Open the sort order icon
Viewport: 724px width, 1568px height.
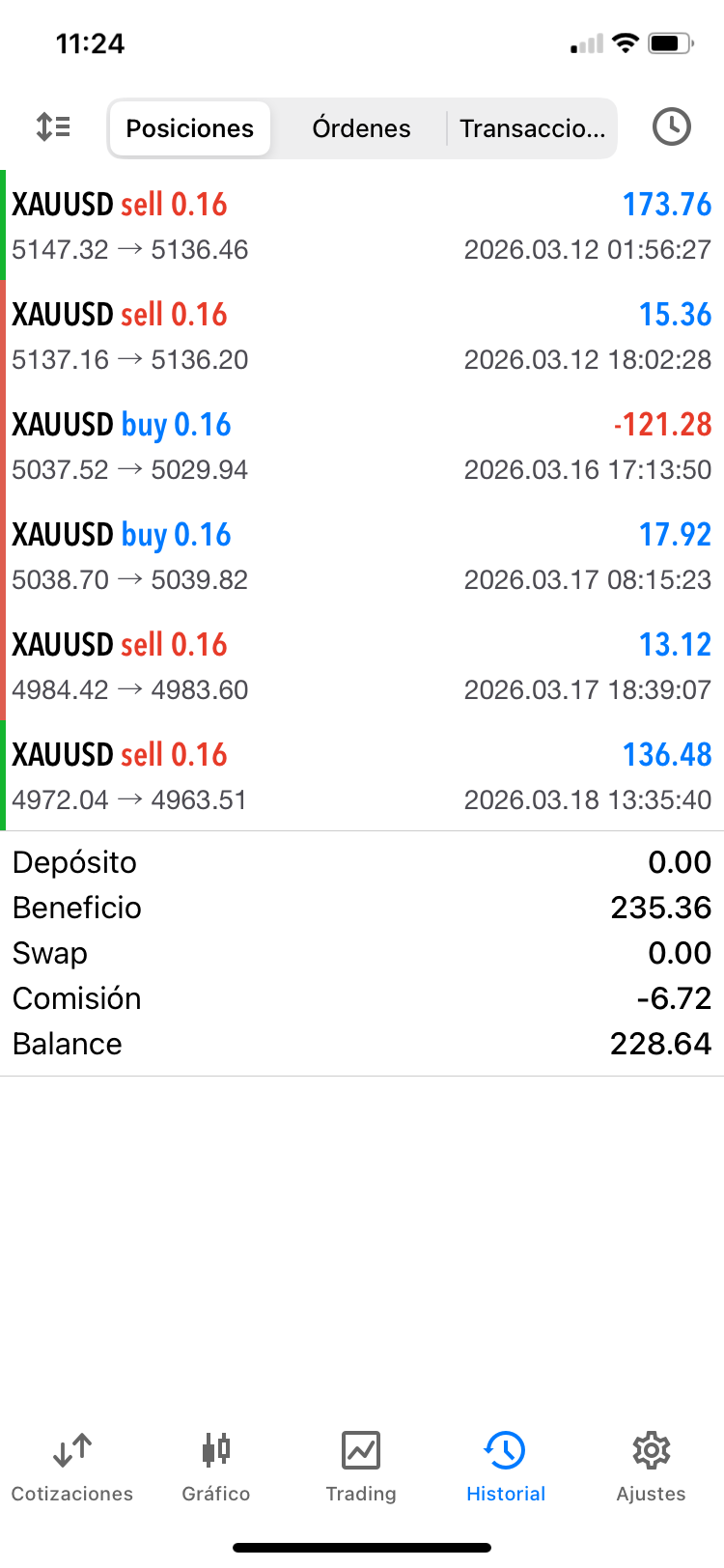pos(53,127)
